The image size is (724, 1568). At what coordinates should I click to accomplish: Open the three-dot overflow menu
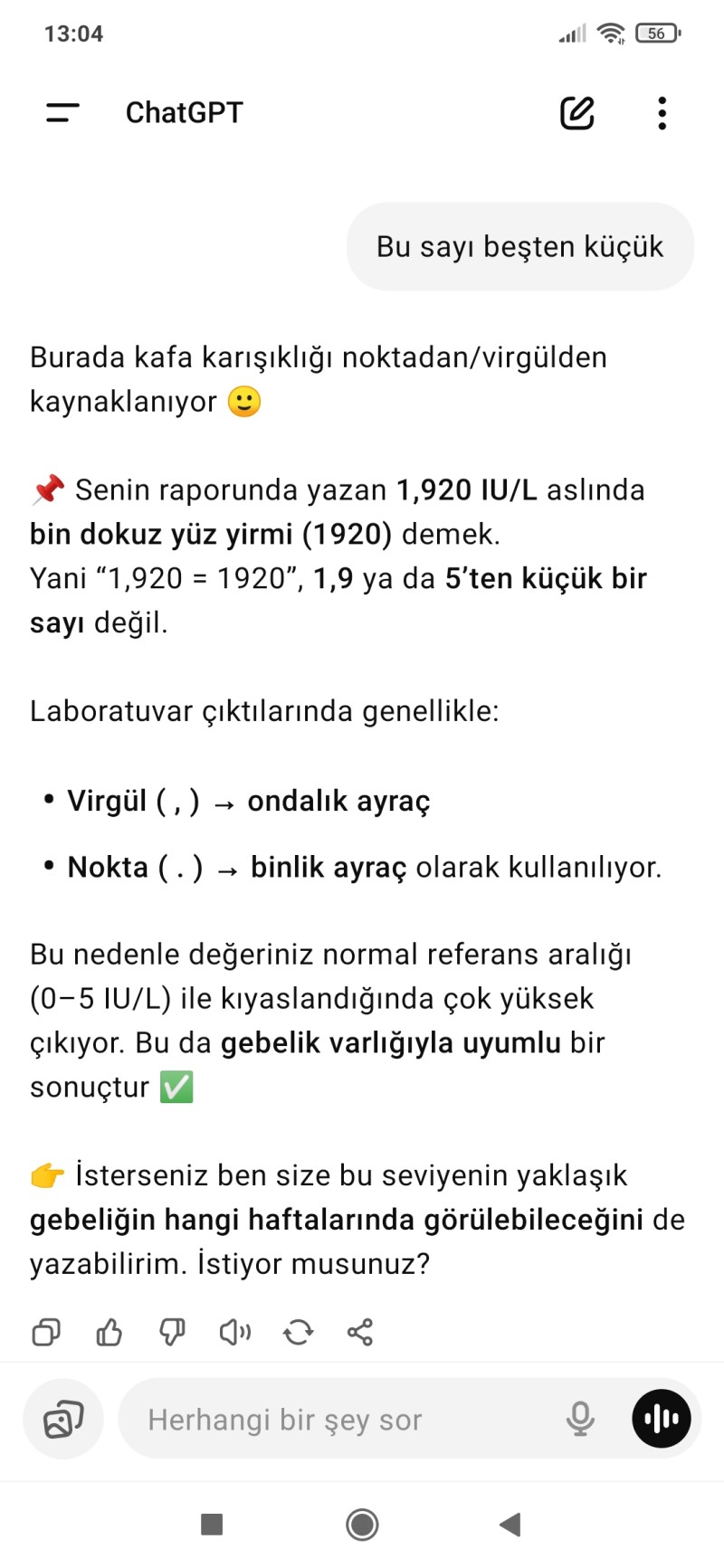click(x=662, y=113)
